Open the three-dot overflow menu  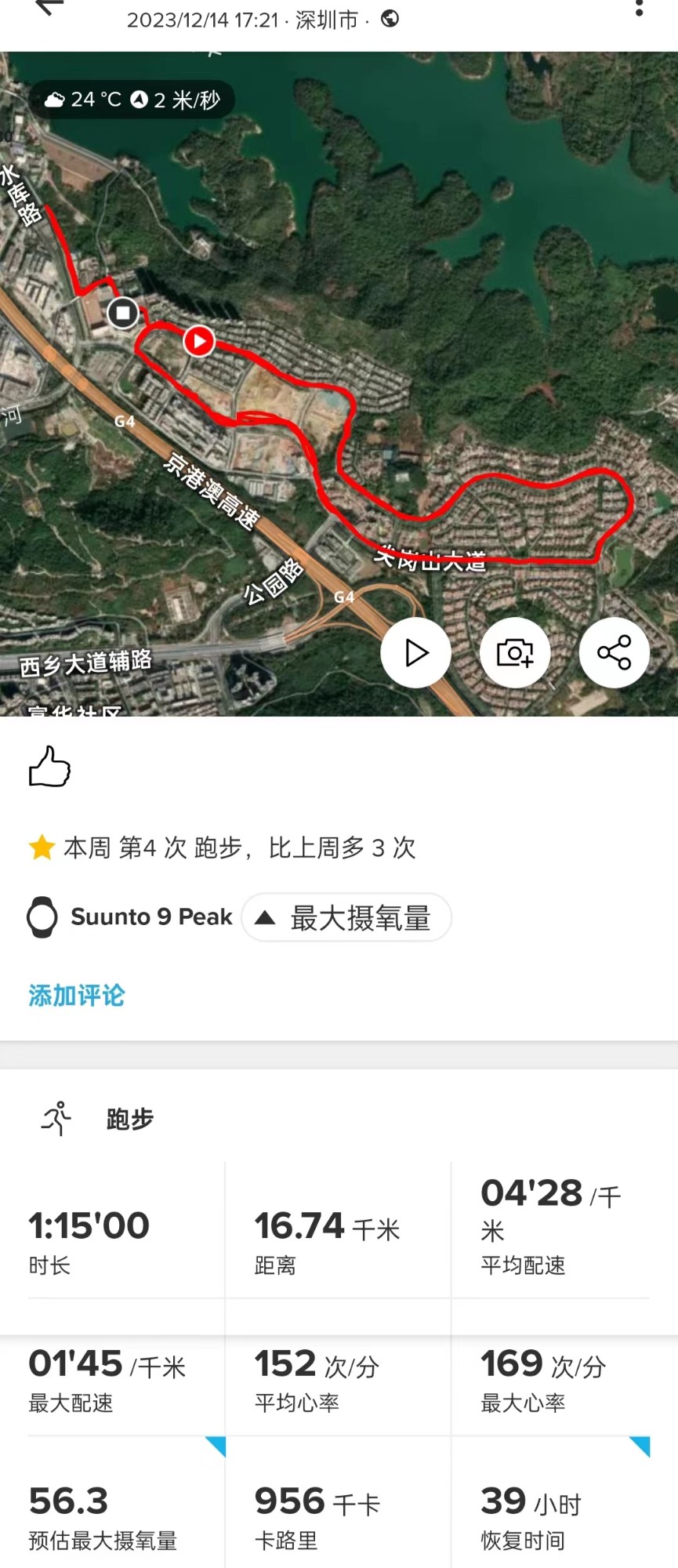pos(640,8)
